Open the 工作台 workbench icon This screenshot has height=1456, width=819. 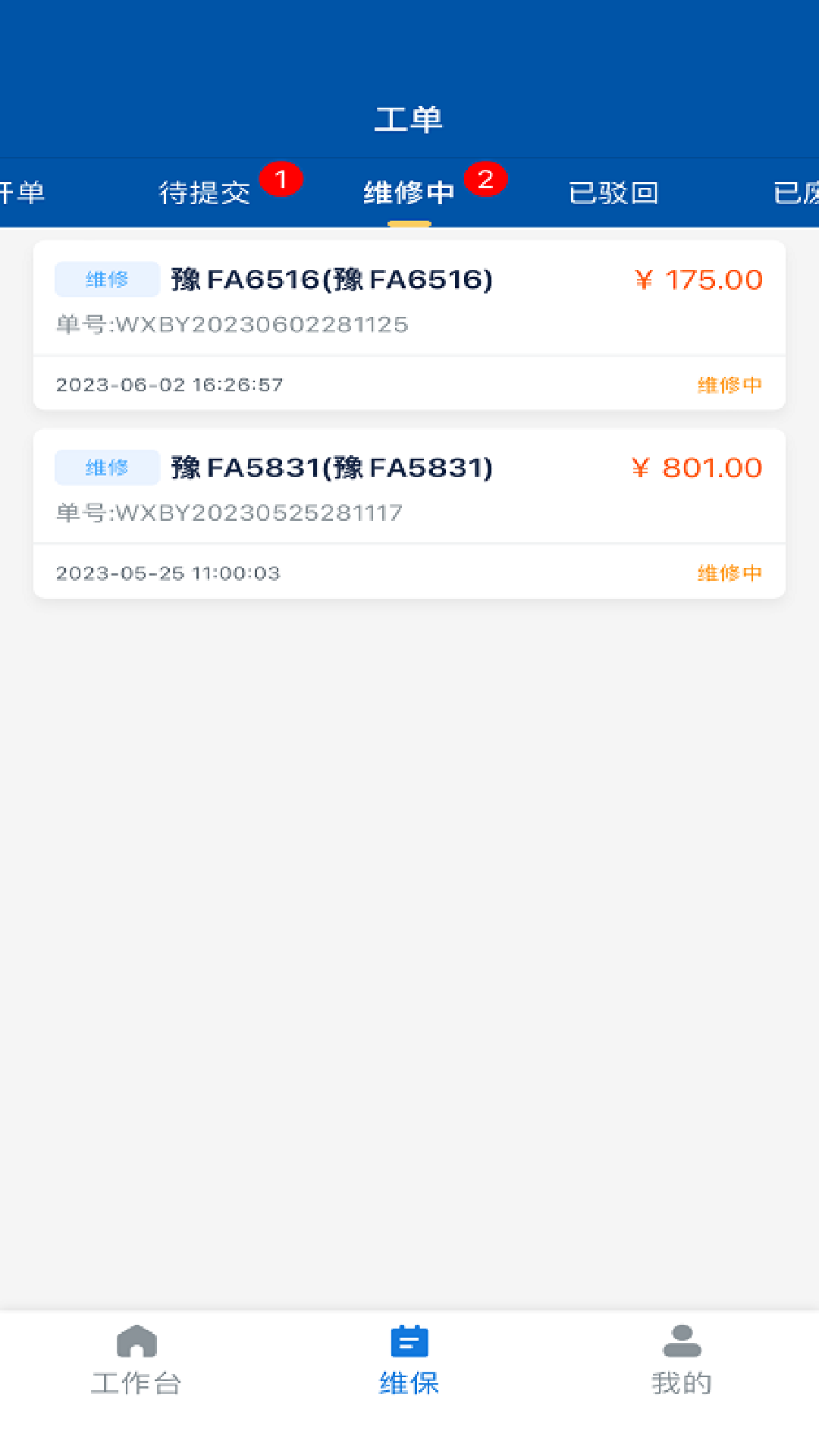pos(136,1342)
